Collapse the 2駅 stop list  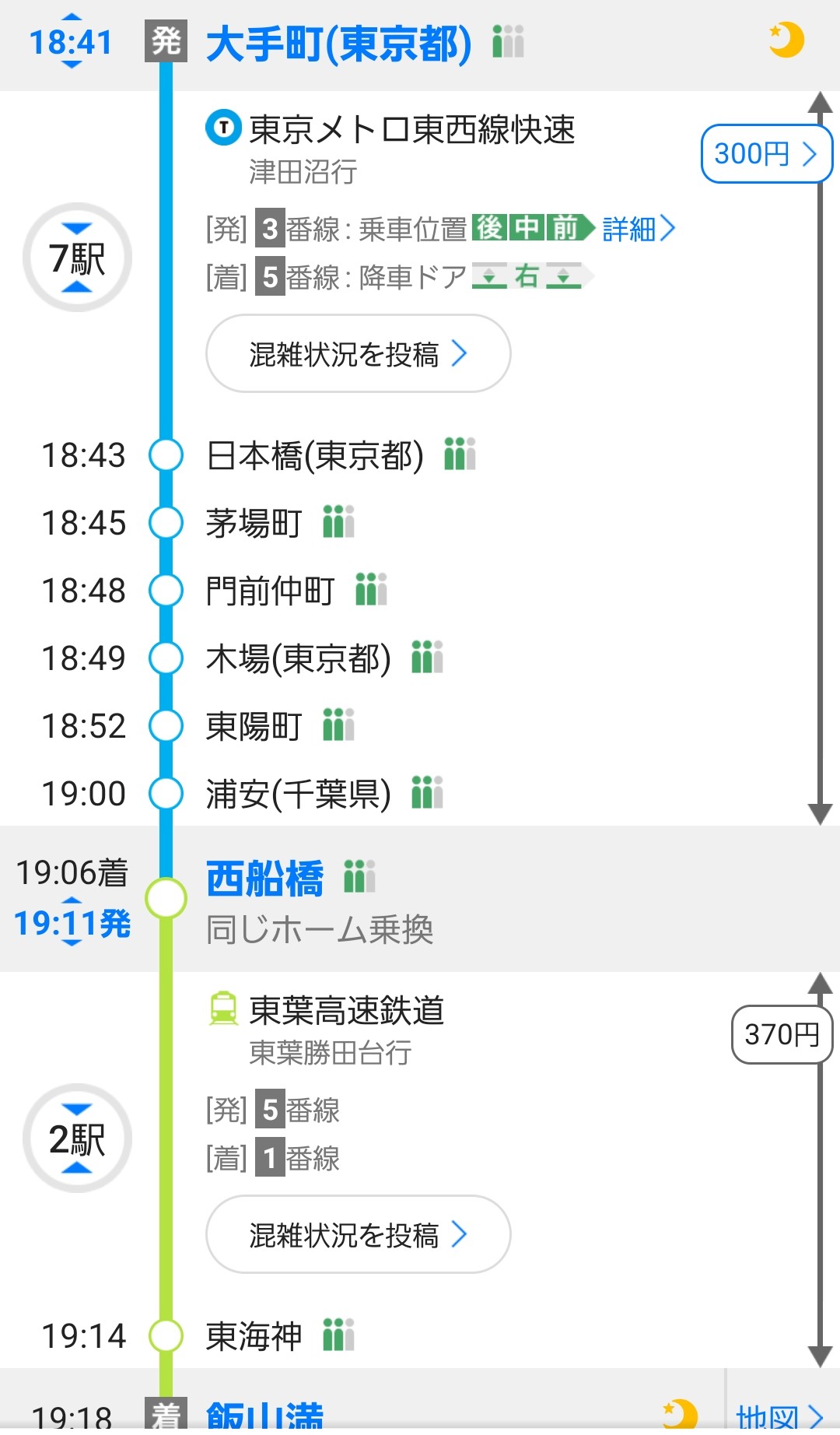(x=77, y=1139)
